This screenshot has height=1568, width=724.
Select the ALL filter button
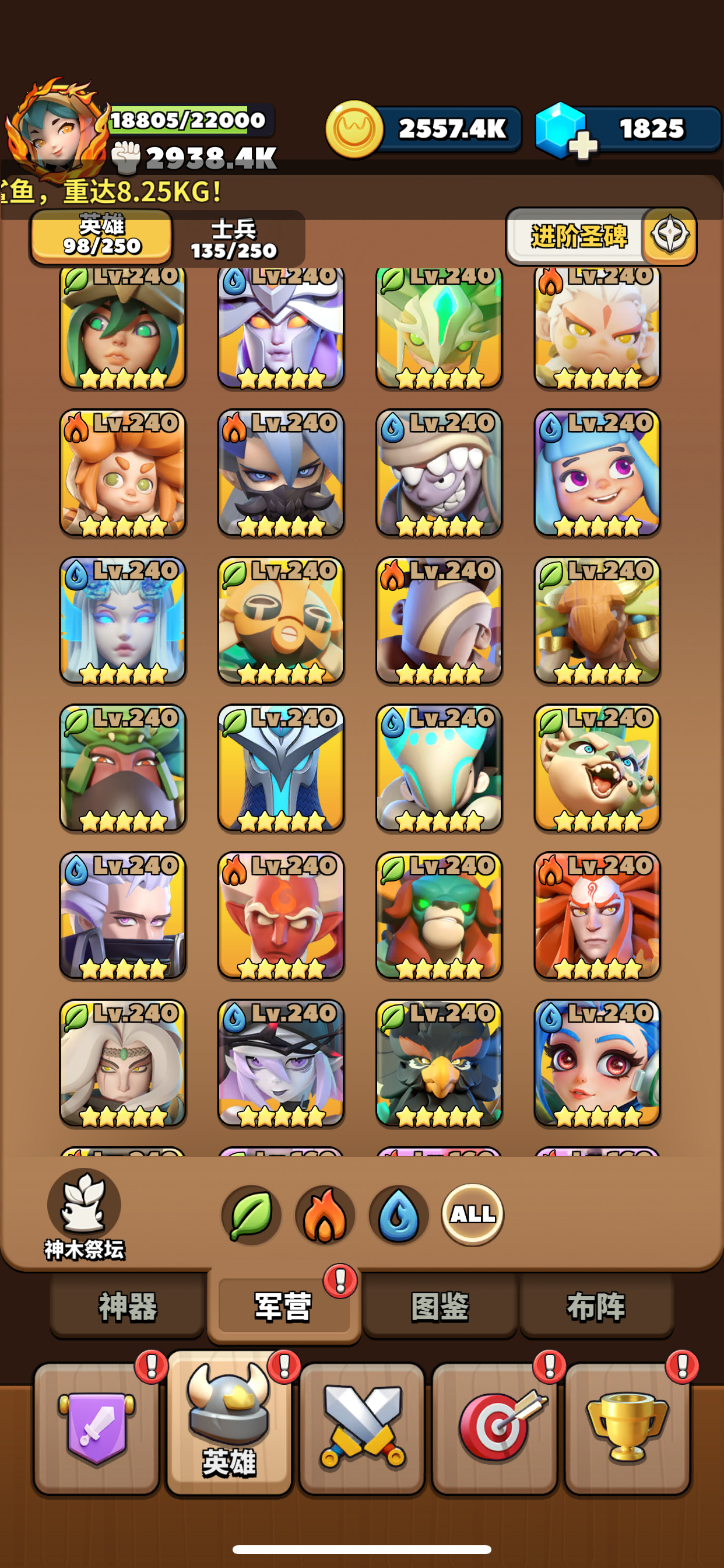pyautogui.click(x=472, y=1214)
